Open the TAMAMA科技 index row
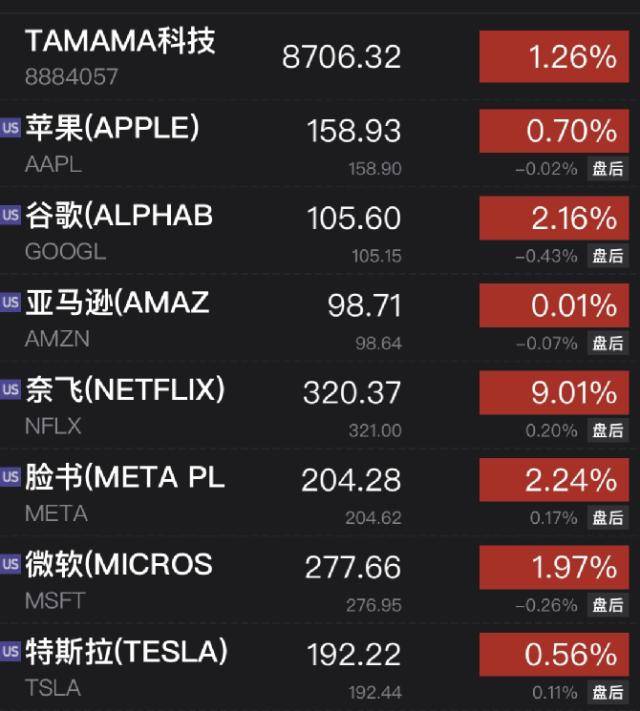Screen dimensions: 640x711 (120, 42)
